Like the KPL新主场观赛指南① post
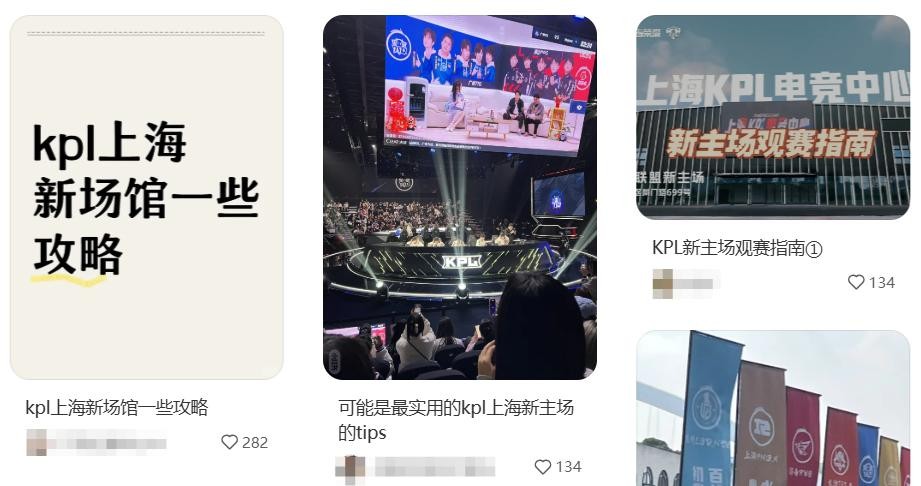The width and height of the screenshot is (921, 486). pos(856,283)
